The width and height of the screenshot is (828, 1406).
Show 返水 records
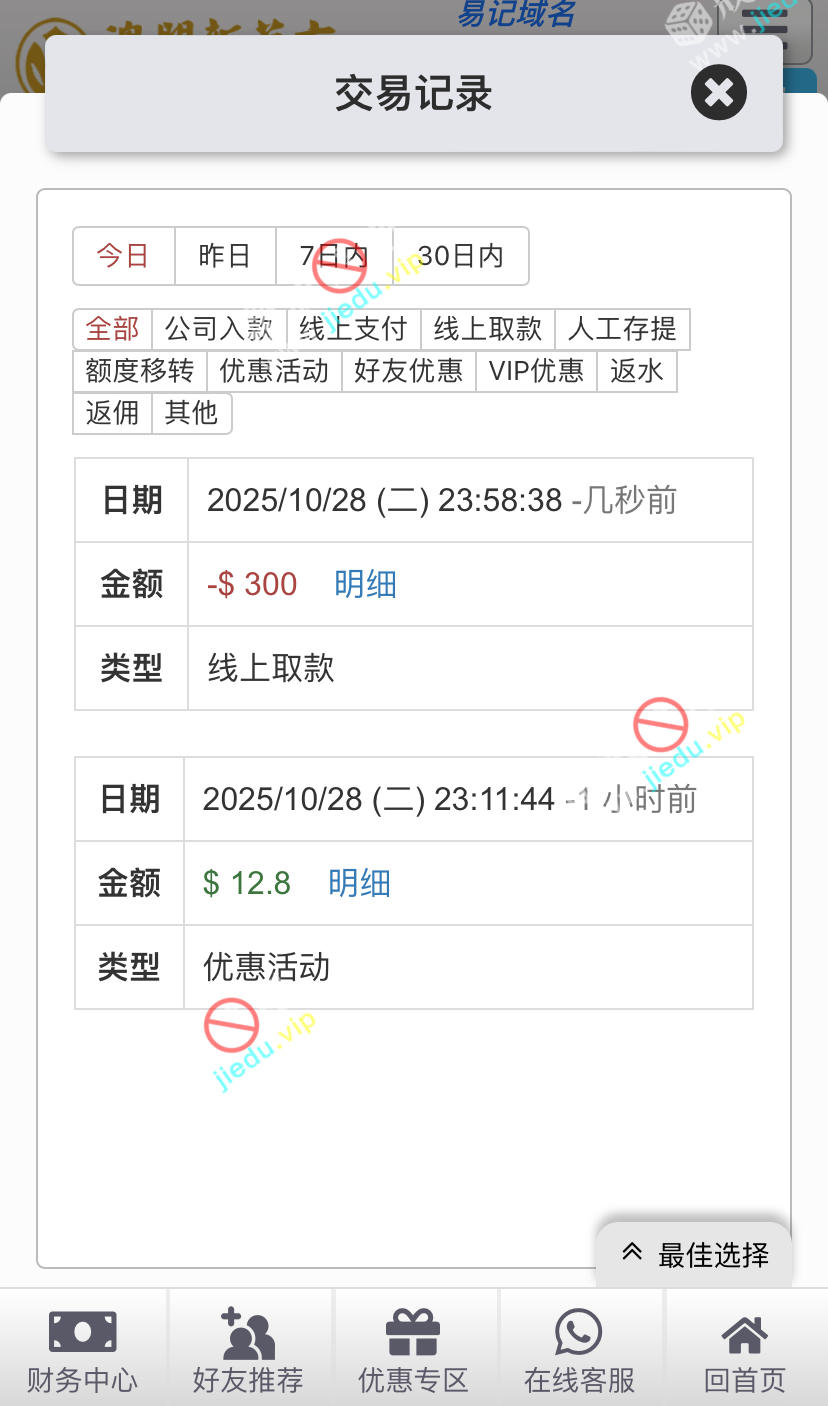[637, 371]
